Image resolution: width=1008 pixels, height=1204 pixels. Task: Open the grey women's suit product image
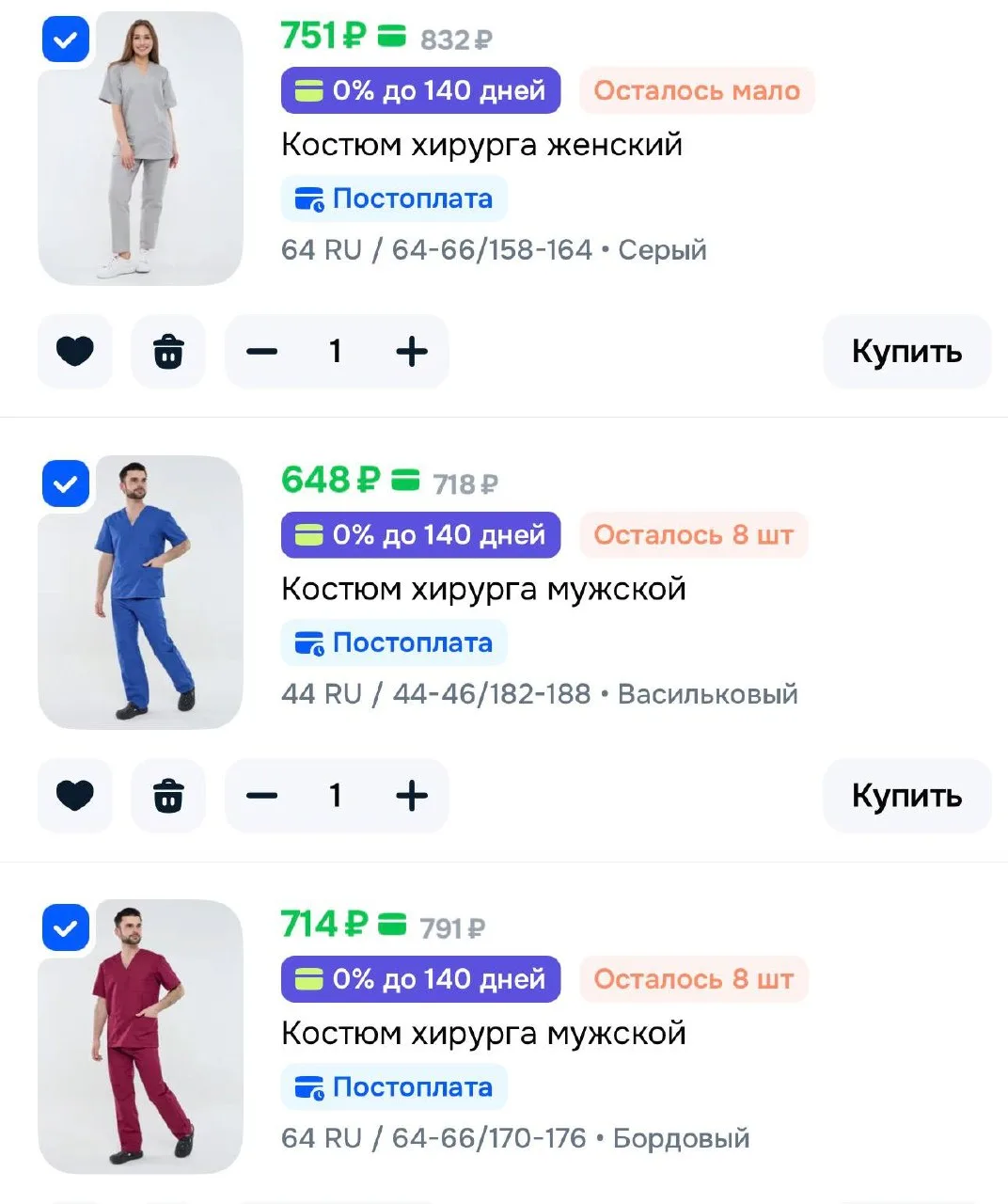(x=141, y=149)
